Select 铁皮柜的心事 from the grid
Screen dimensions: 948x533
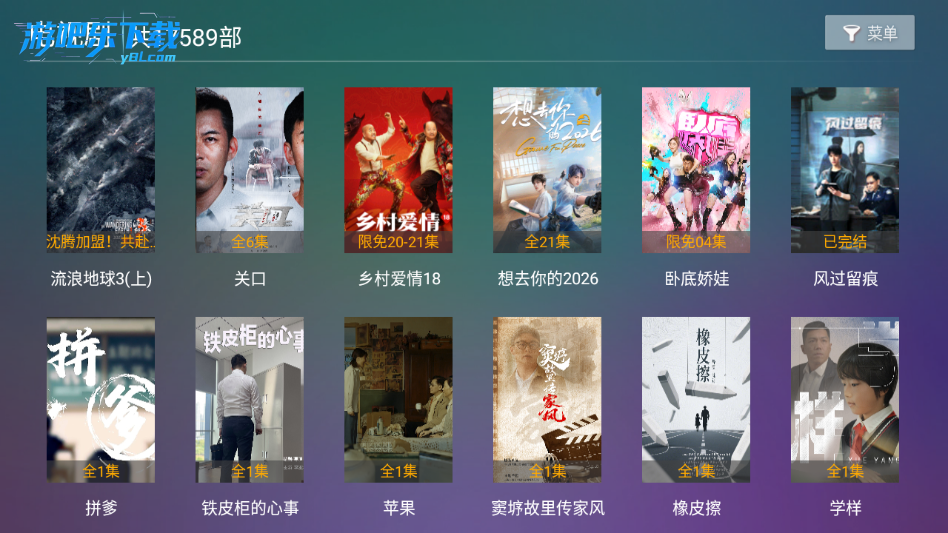coord(250,400)
